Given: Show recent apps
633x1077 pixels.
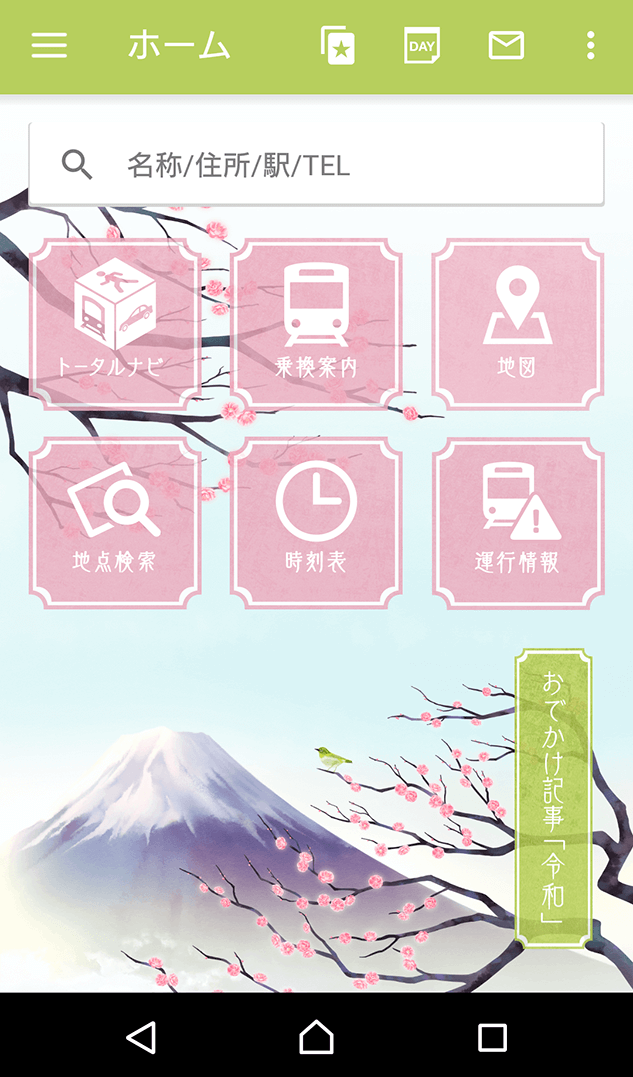Looking at the screenshot, I should click(492, 1037).
